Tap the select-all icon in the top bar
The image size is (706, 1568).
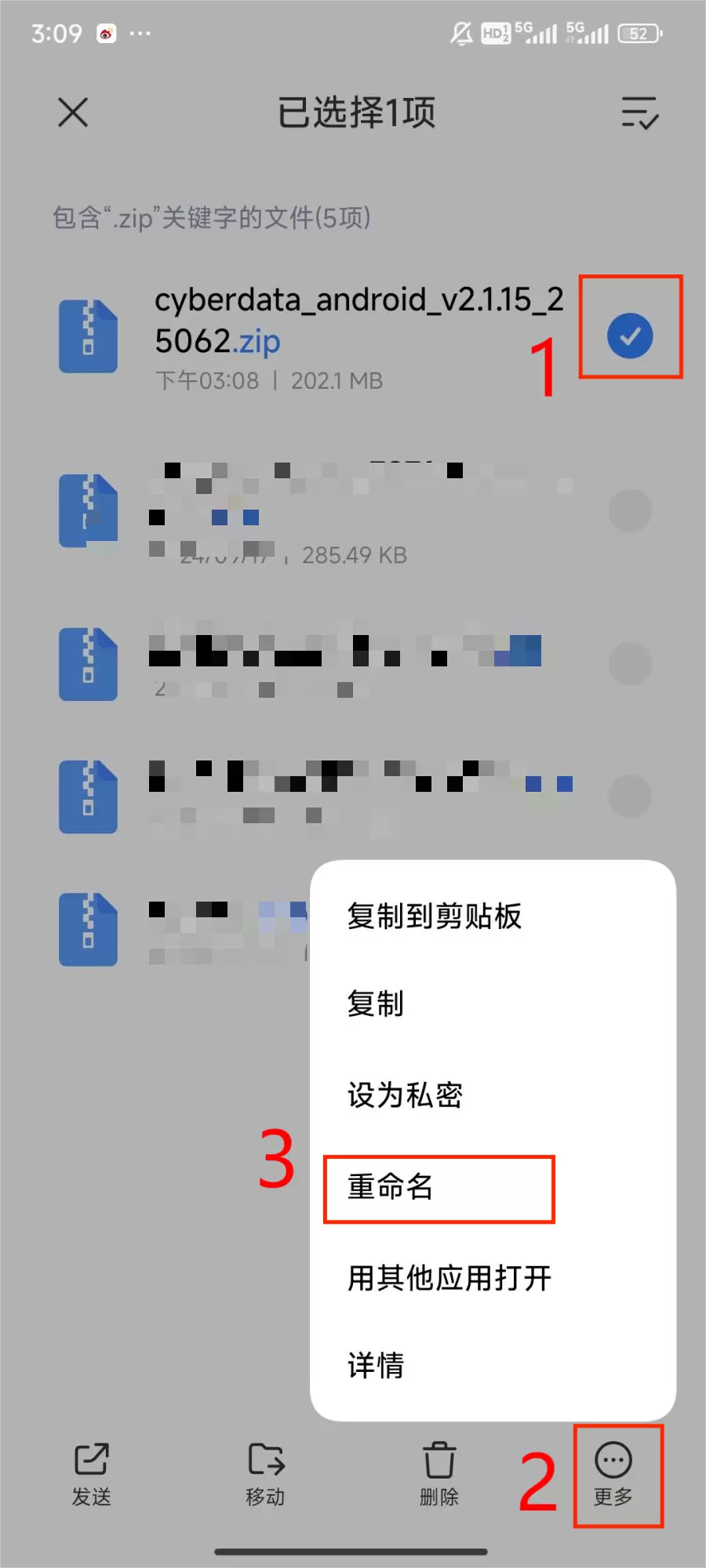click(639, 113)
